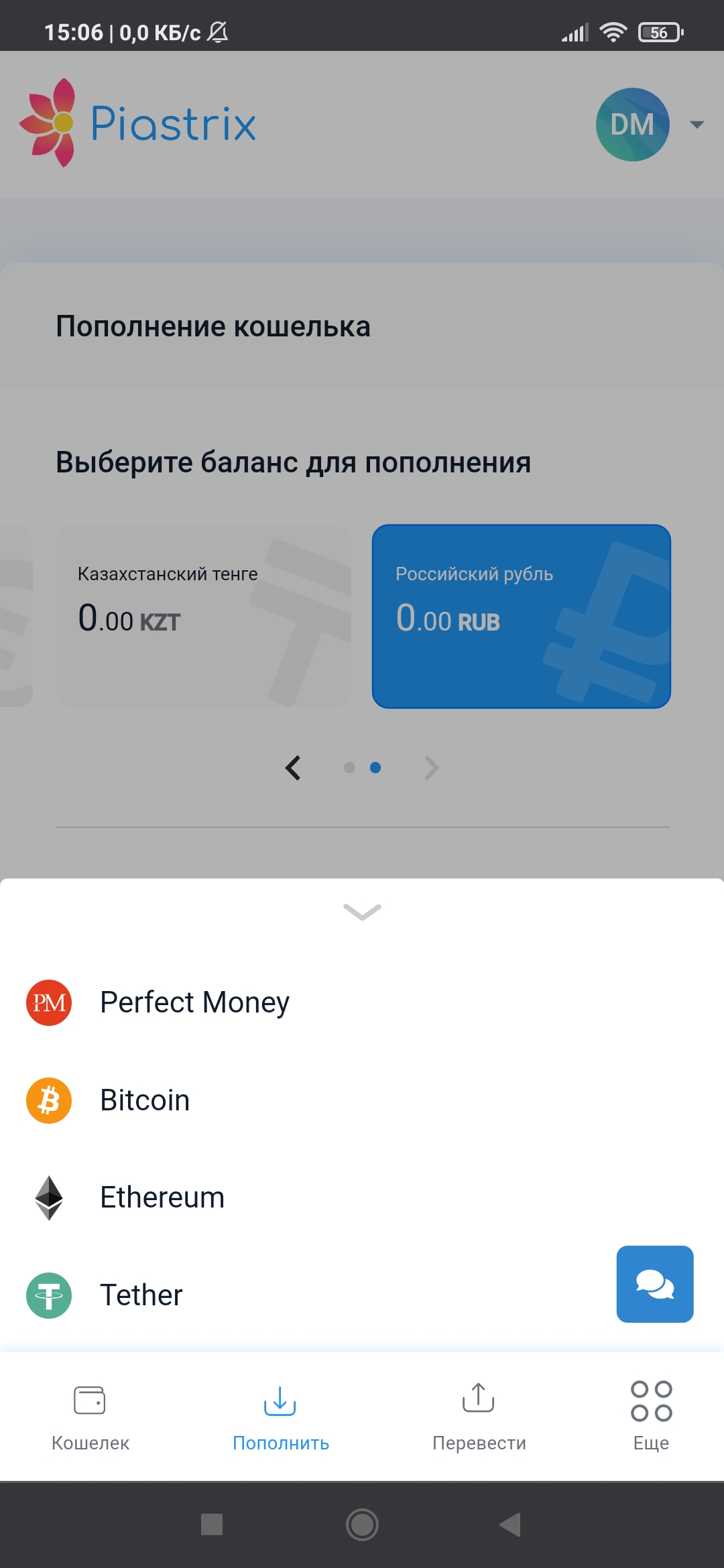Show next balances with right arrow
Screen dimensions: 724x1568
(x=432, y=768)
